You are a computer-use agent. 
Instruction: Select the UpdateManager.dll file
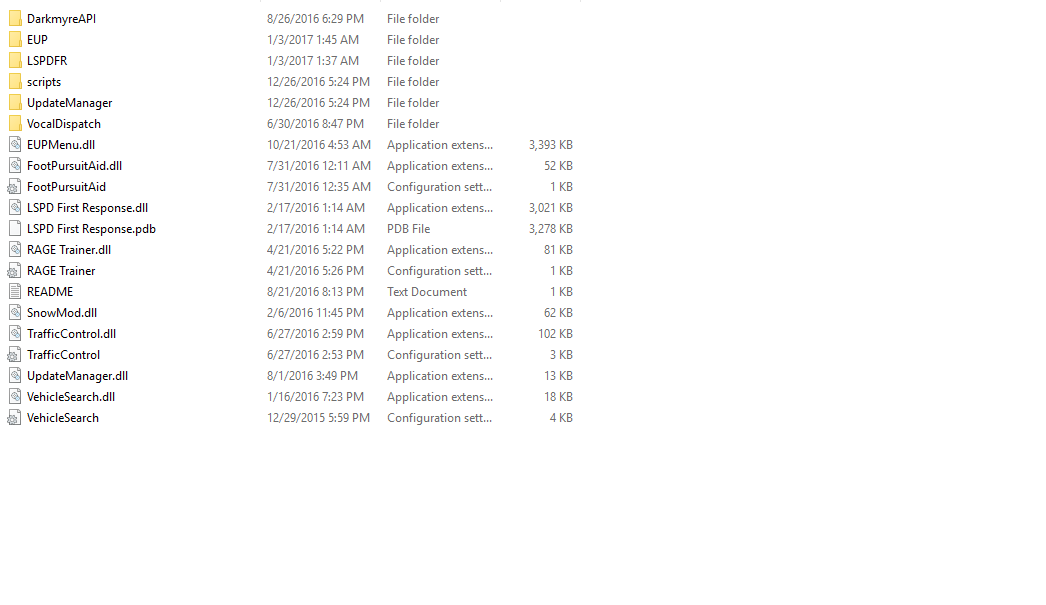pyautogui.click(x=77, y=376)
